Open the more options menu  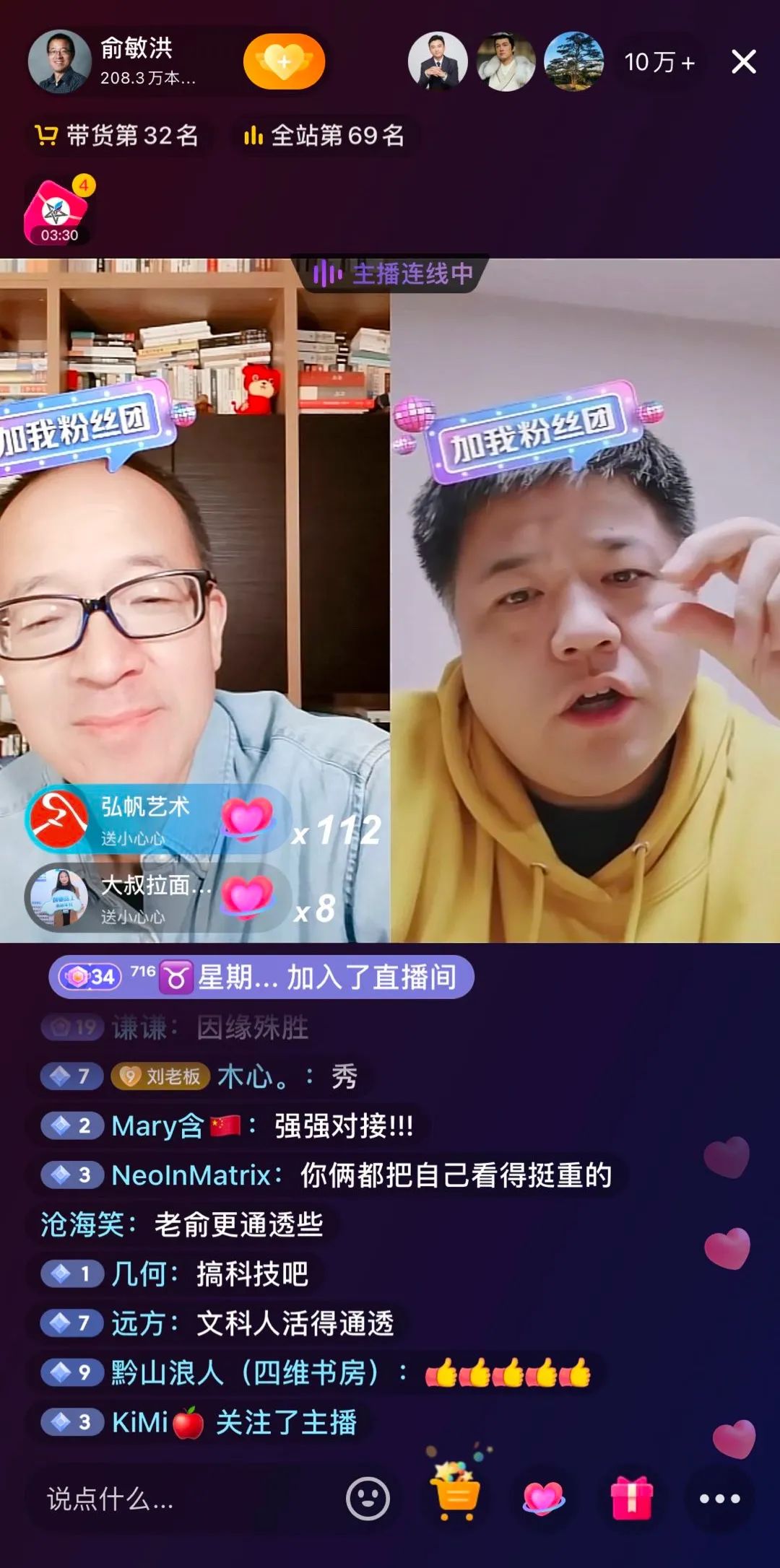point(719,1499)
